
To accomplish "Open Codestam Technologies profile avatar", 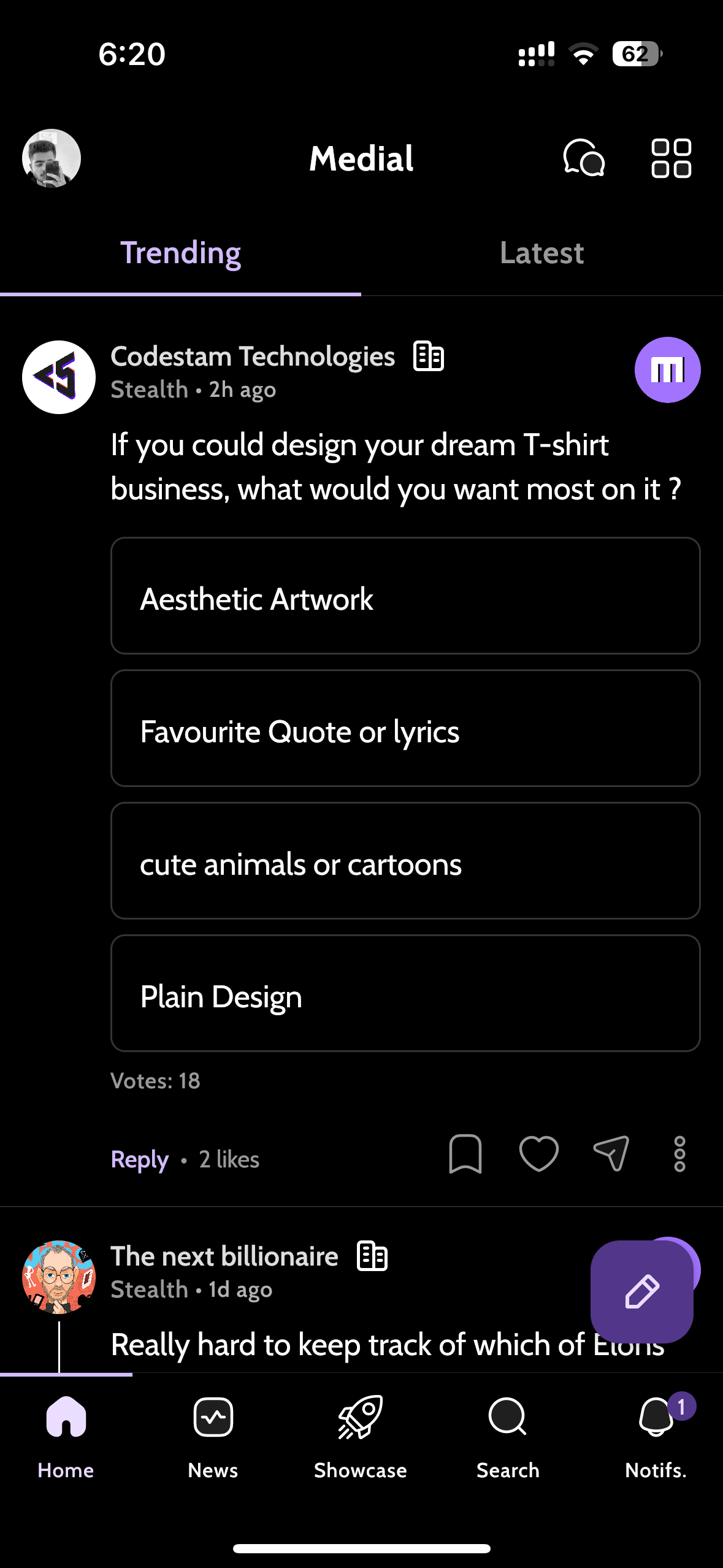I will pyautogui.click(x=59, y=377).
